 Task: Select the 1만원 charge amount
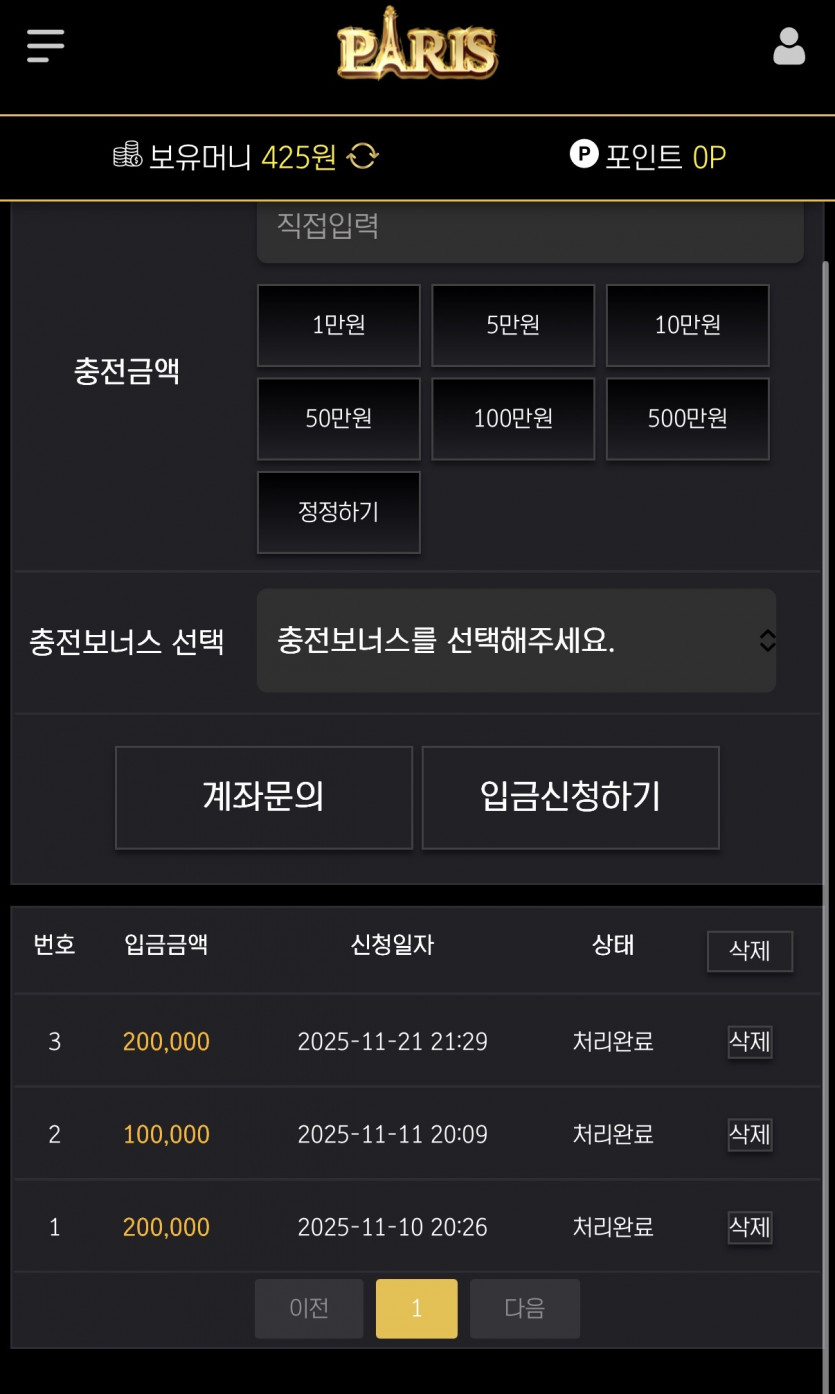point(338,325)
